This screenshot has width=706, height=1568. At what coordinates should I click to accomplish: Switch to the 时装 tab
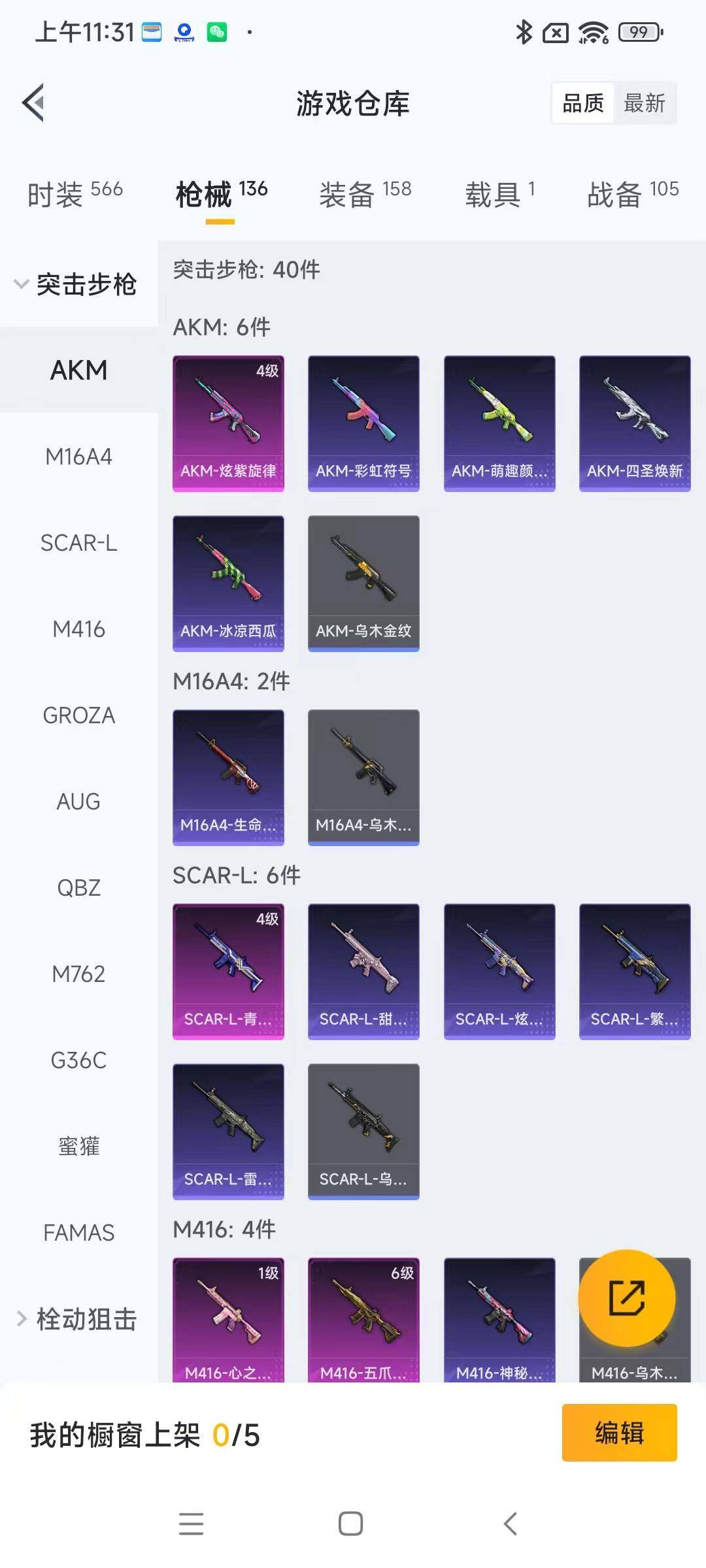coord(75,193)
